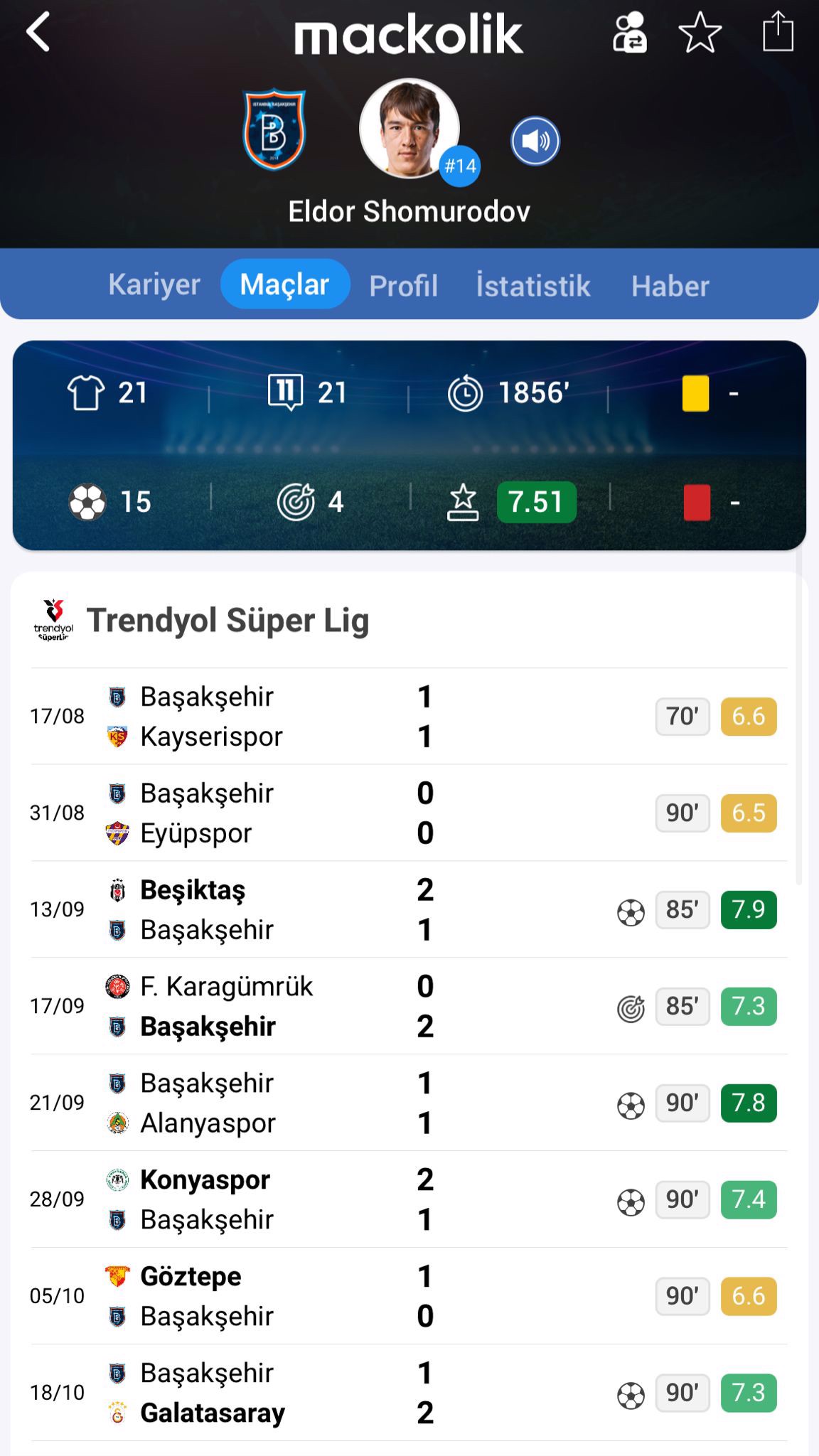Add Eldor Shomurodov to favorites
Image resolution: width=819 pixels, height=1456 pixels.
tap(700, 33)
